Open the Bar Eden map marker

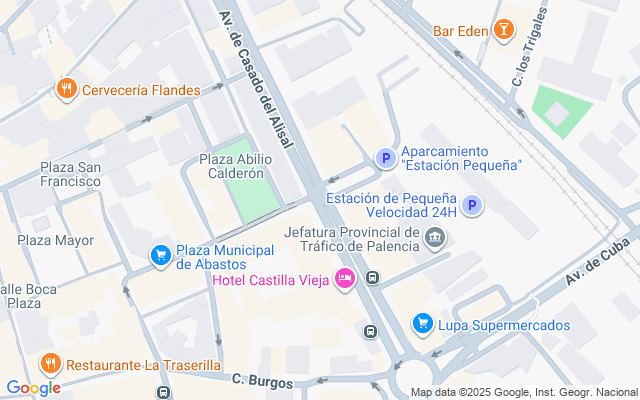point(503,30)
